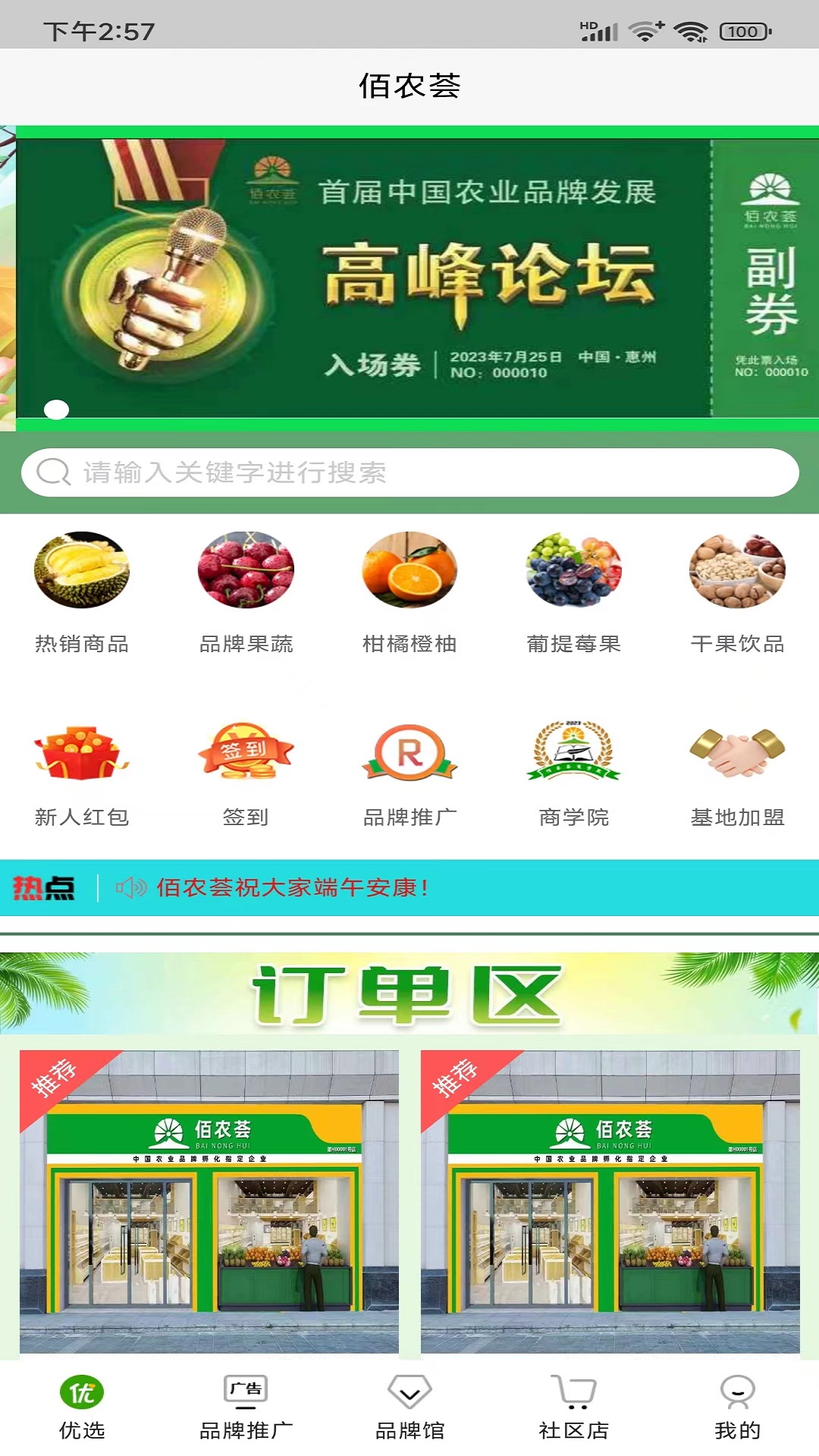Tap the 葡提莓果 grape category icon
Viewport: 819px width, 1456px height.
[573, 574]
